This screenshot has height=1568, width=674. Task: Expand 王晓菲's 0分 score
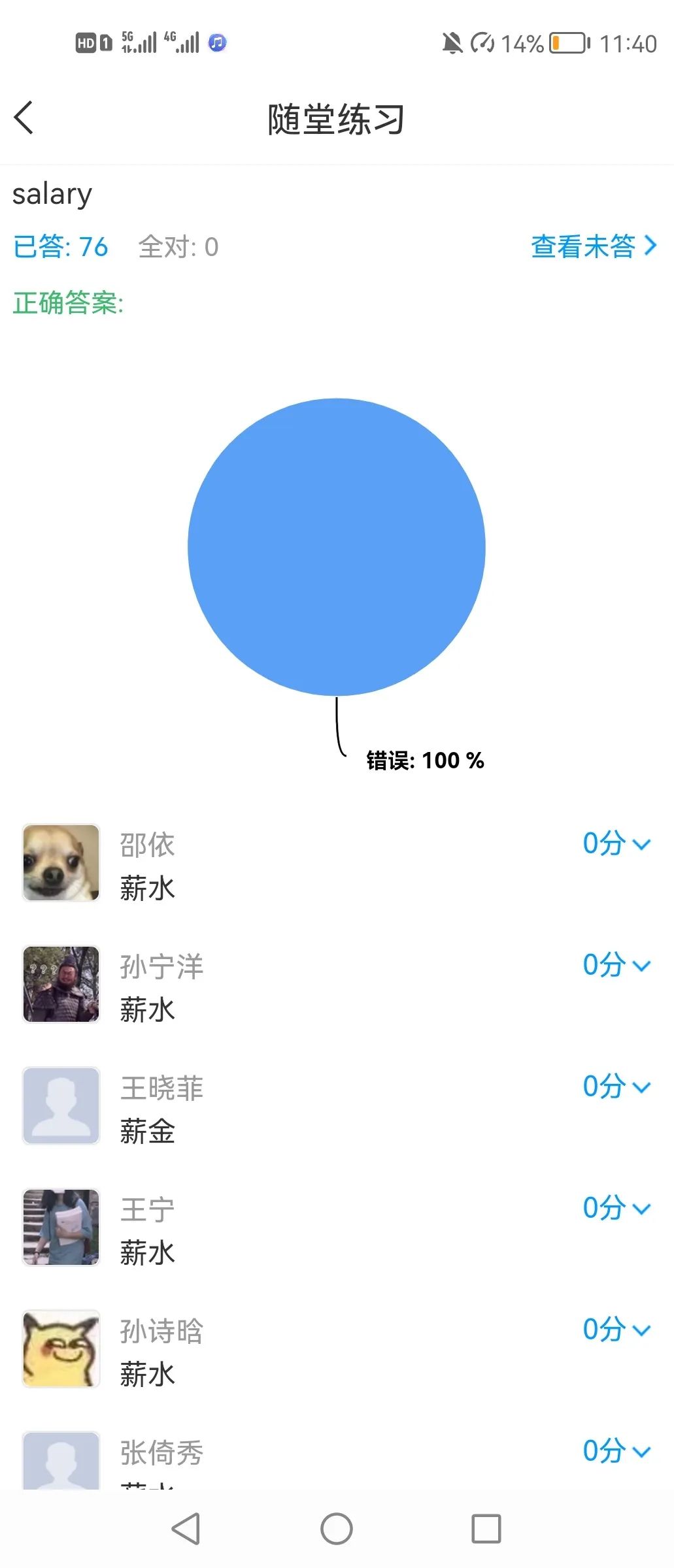click(x=616, y=1086)
